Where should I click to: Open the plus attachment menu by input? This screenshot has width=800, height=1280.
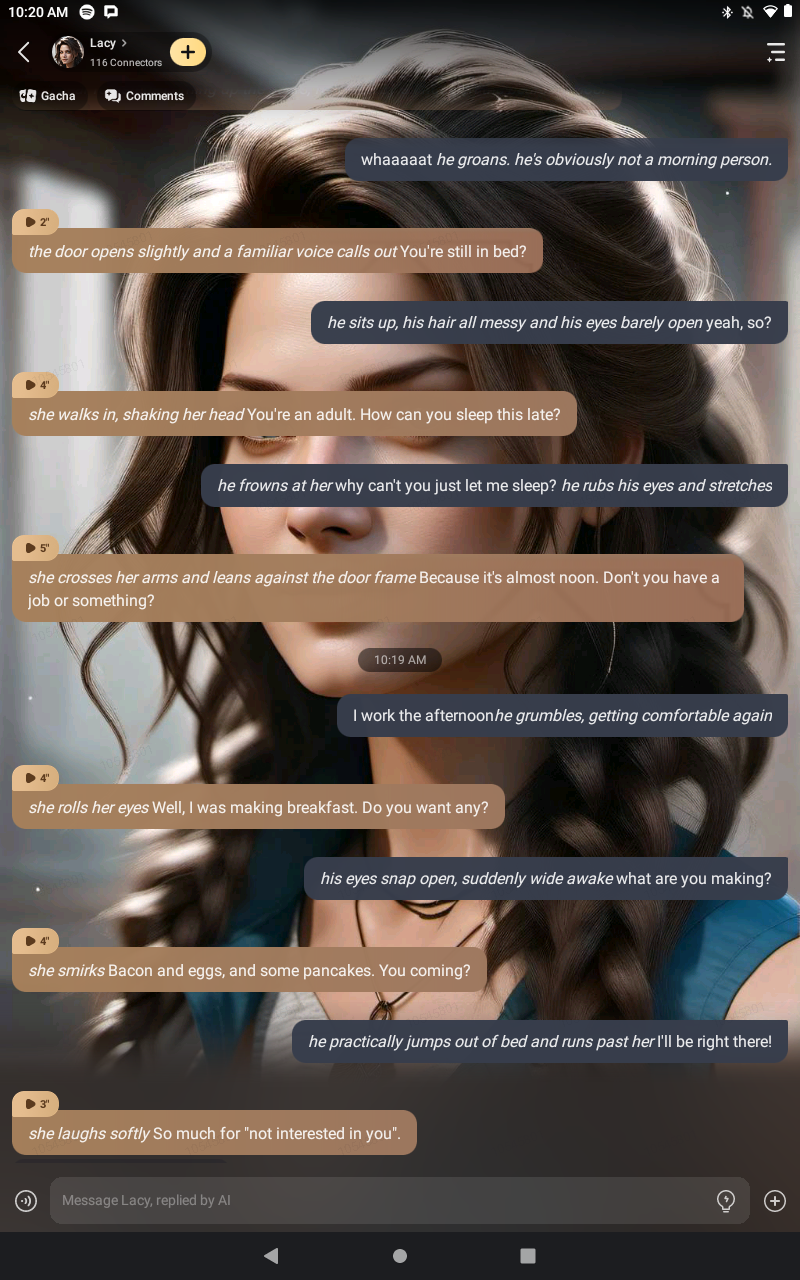click(775, 1201)
